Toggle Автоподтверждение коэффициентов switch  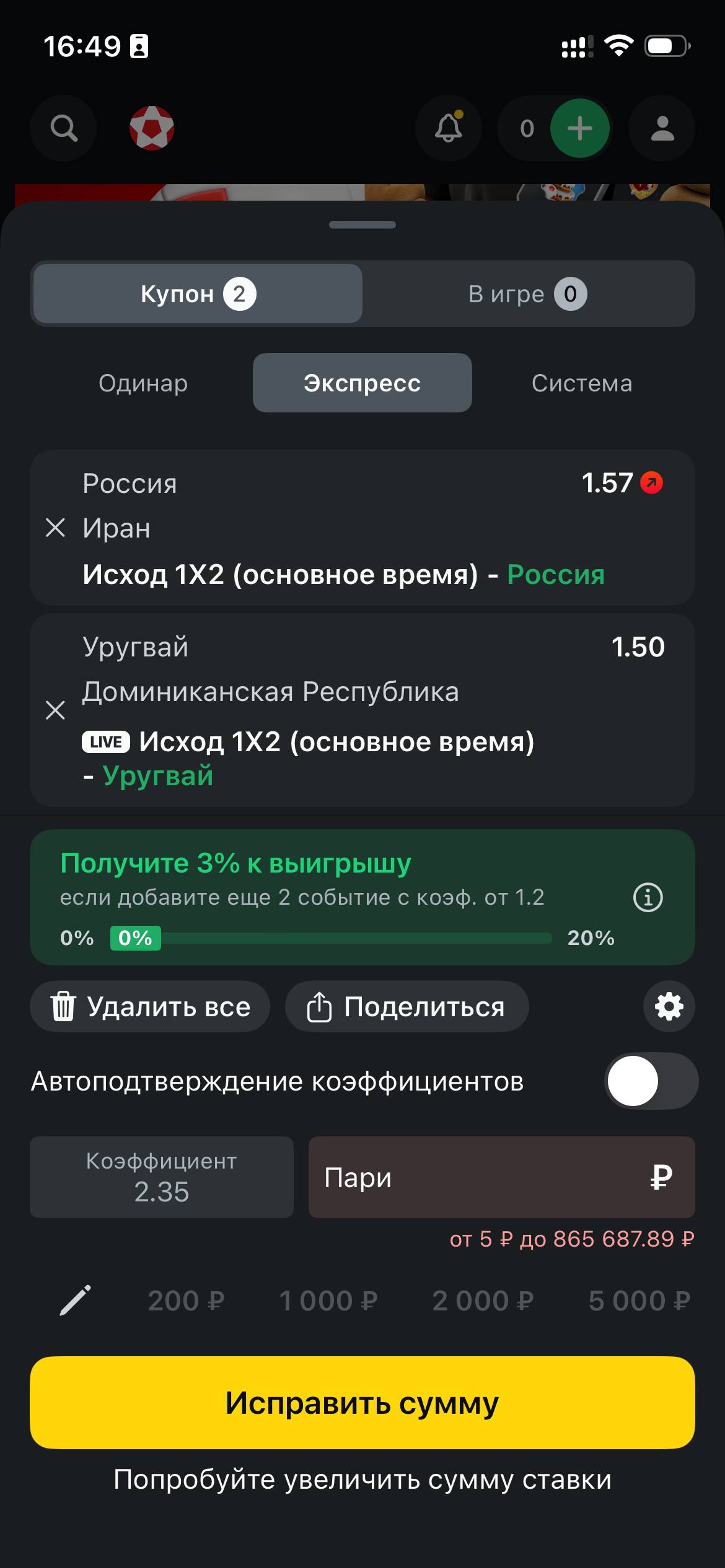click(651, 1081)
